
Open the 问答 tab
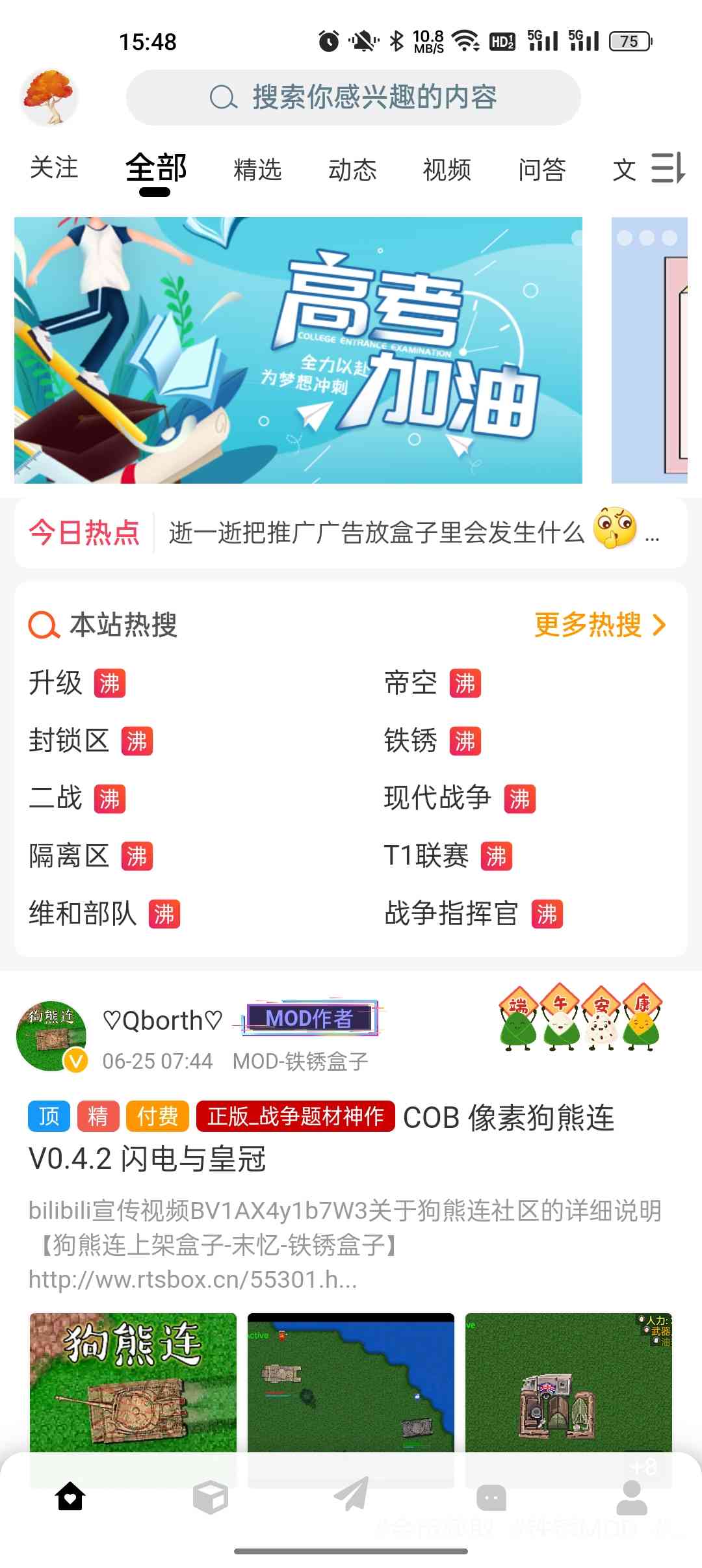click(541, 170)
